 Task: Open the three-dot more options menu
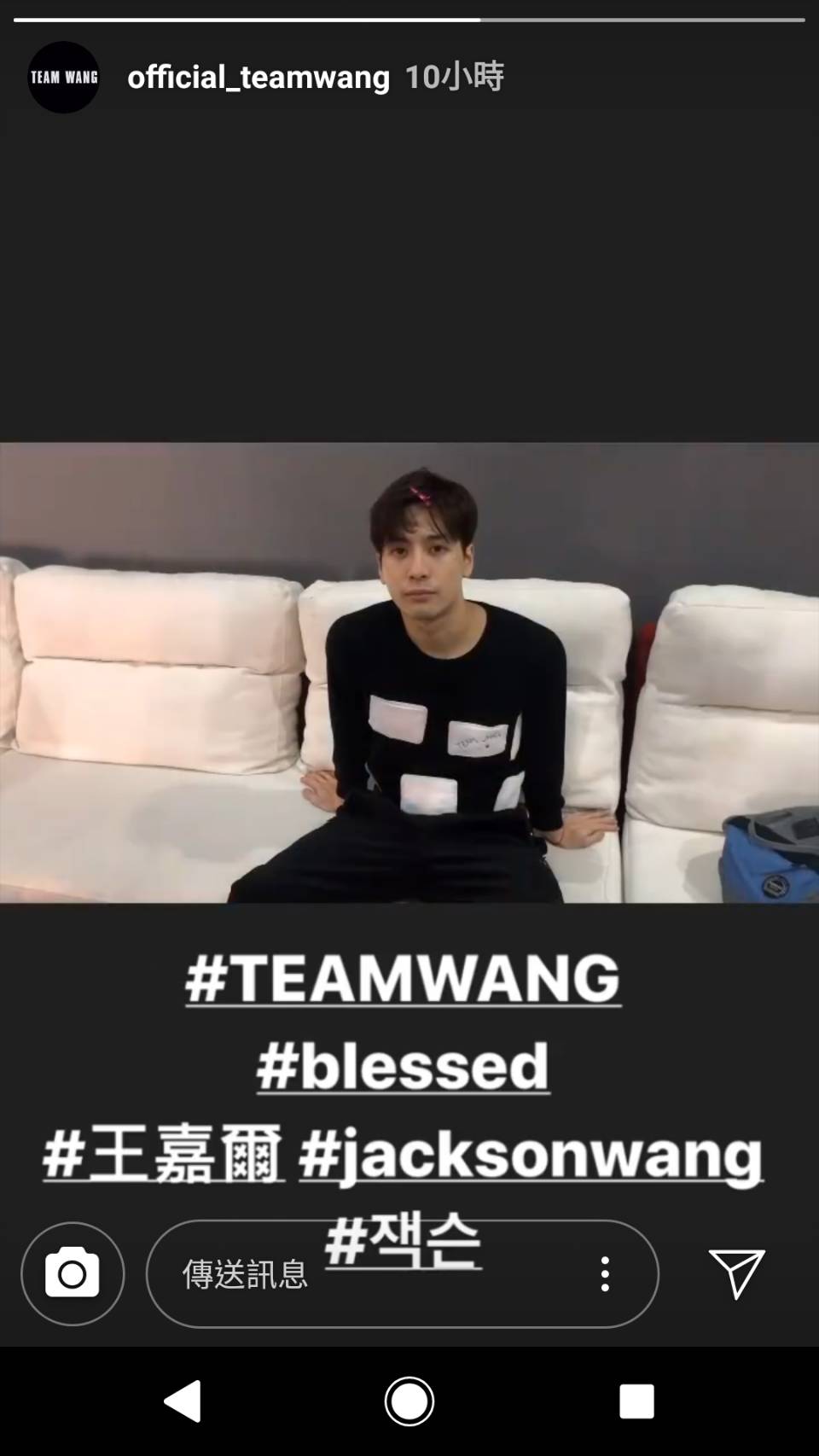[605, 1274]
